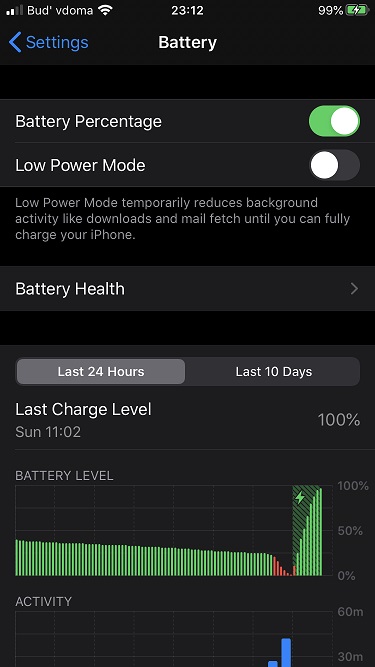Go back to Settings
The image size is (375, 667).
48,43
